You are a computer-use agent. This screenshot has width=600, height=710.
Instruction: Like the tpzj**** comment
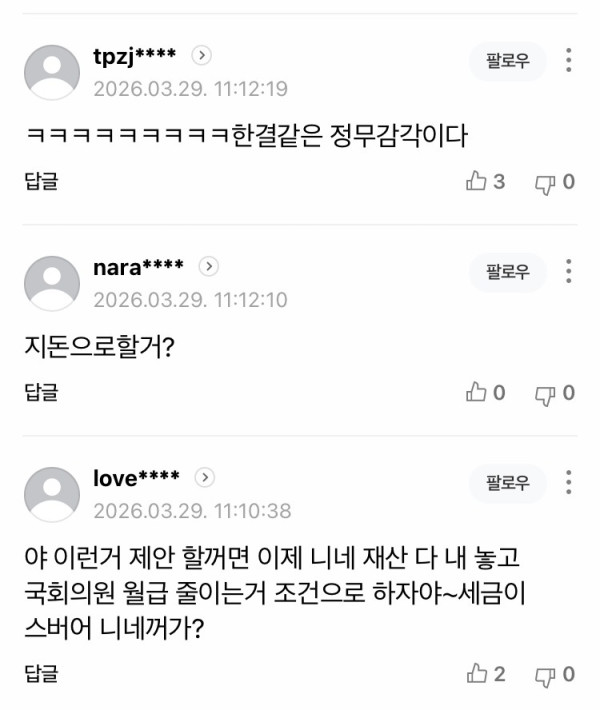tap(485, 182)
